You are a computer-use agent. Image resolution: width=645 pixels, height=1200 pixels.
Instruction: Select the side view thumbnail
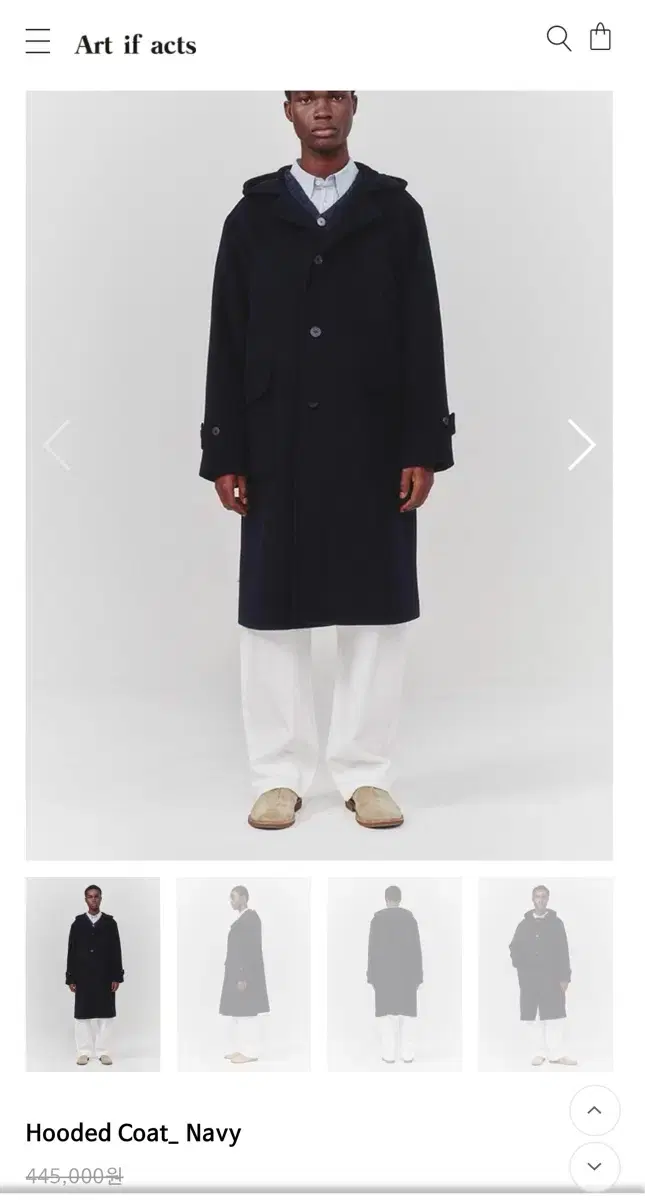tap(244, 974)
